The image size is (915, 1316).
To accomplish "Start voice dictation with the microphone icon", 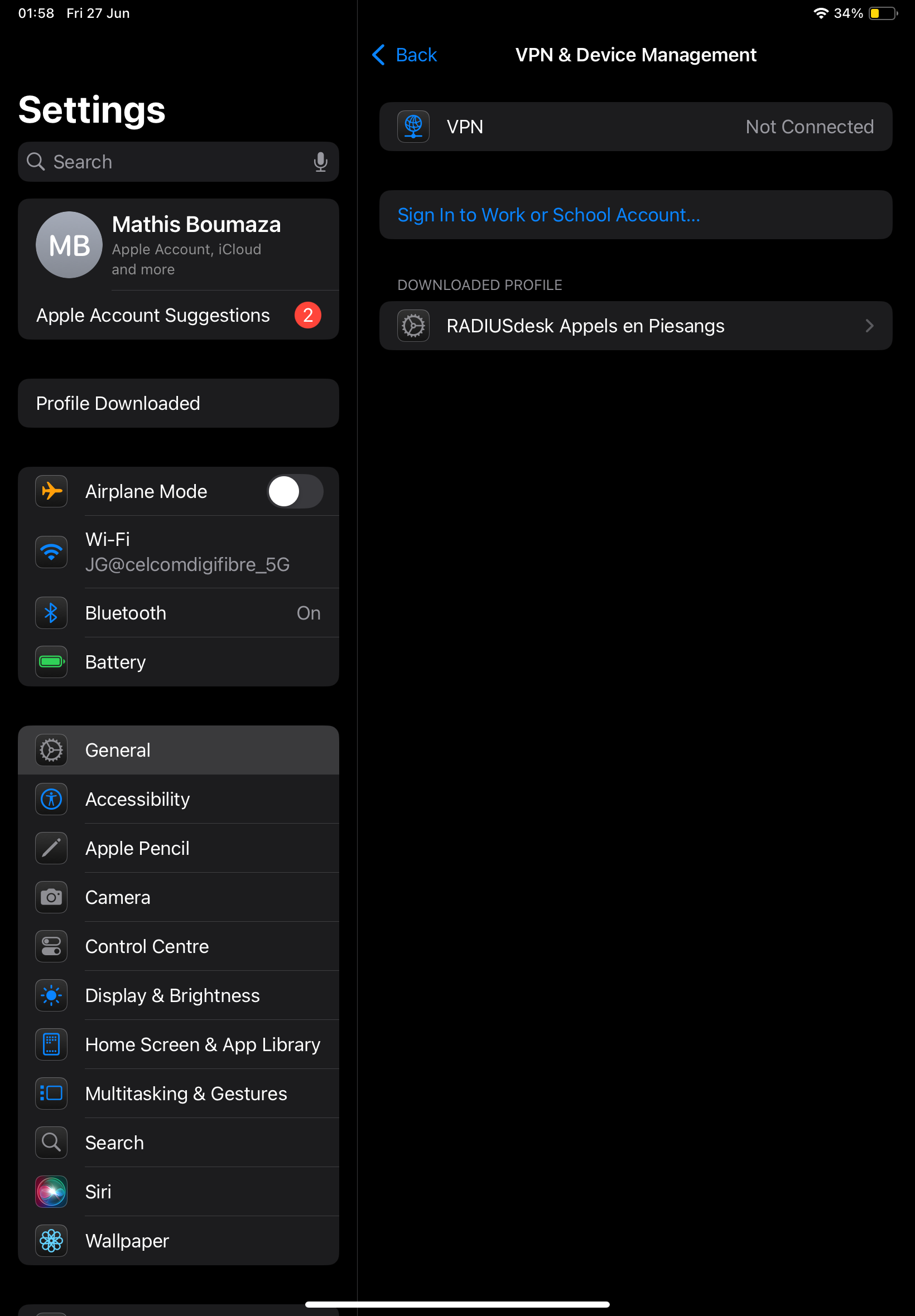I will point(320,162).
